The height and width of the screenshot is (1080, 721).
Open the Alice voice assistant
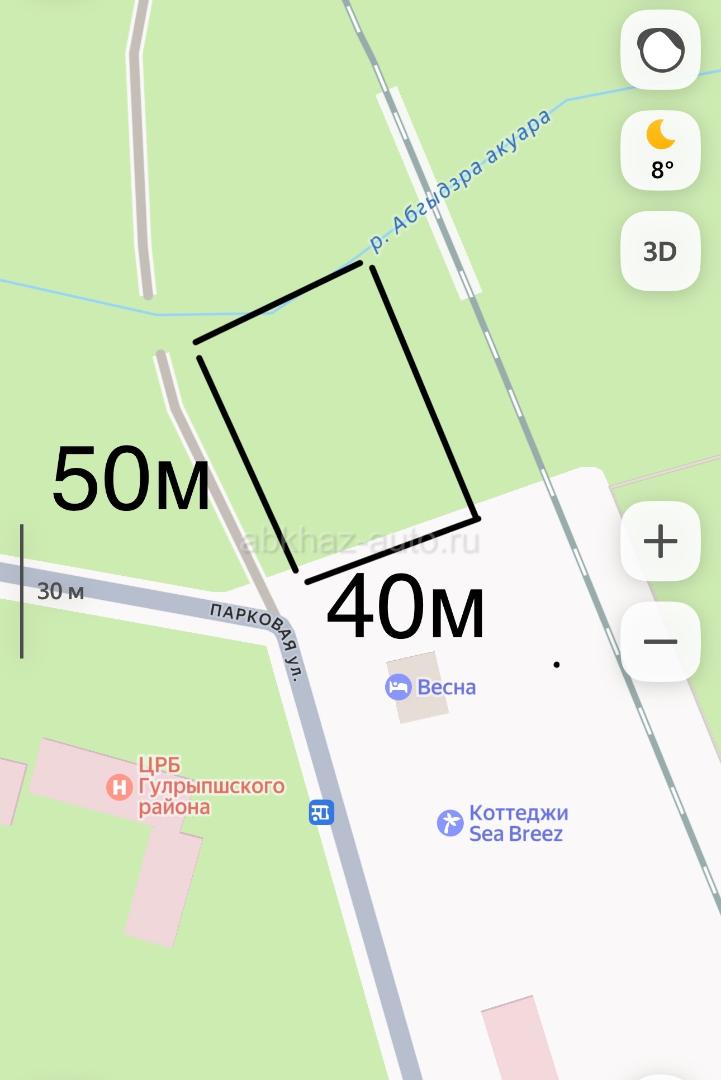click(660, 50)
